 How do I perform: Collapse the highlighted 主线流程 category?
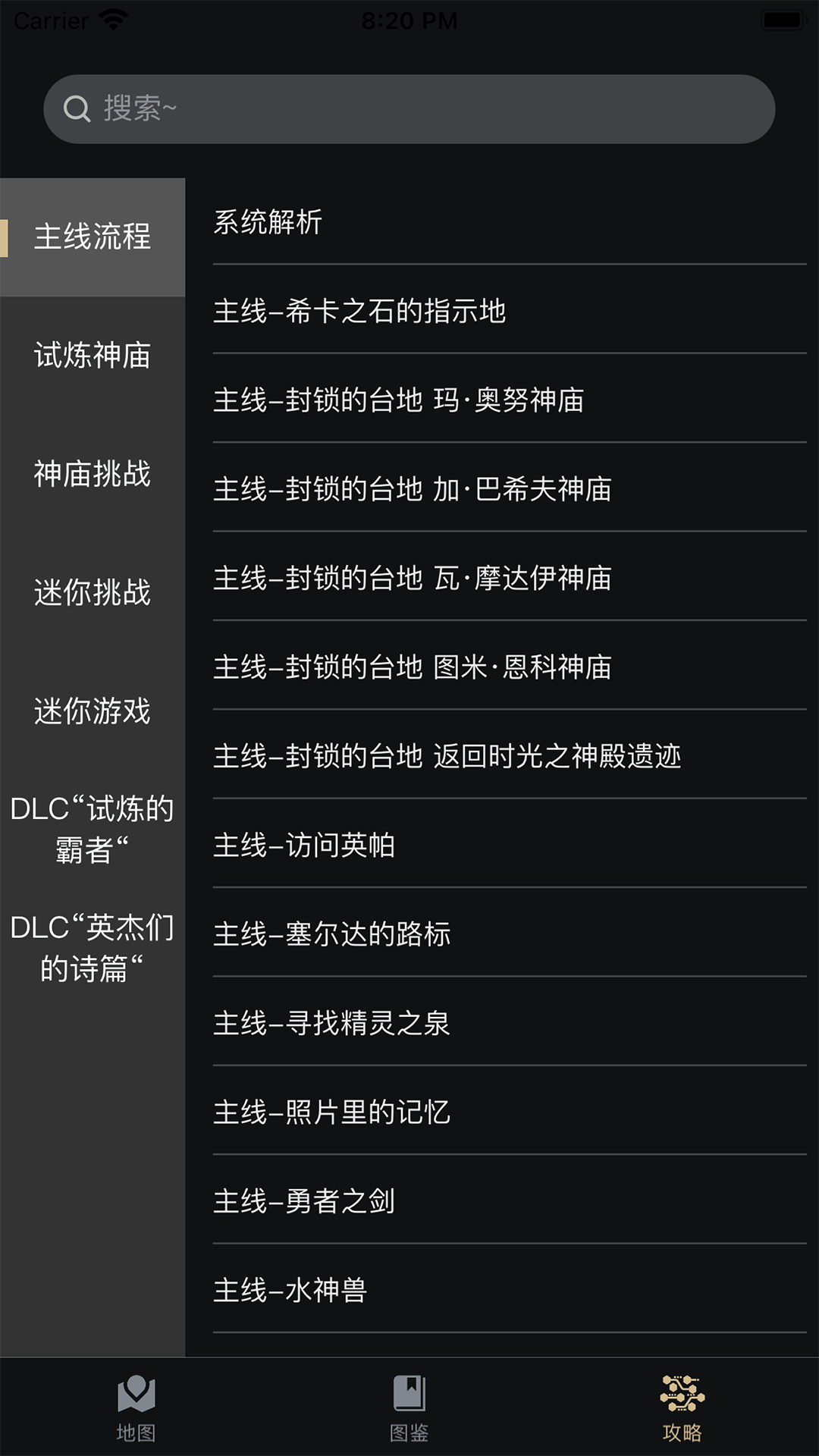tap(91, 237)
